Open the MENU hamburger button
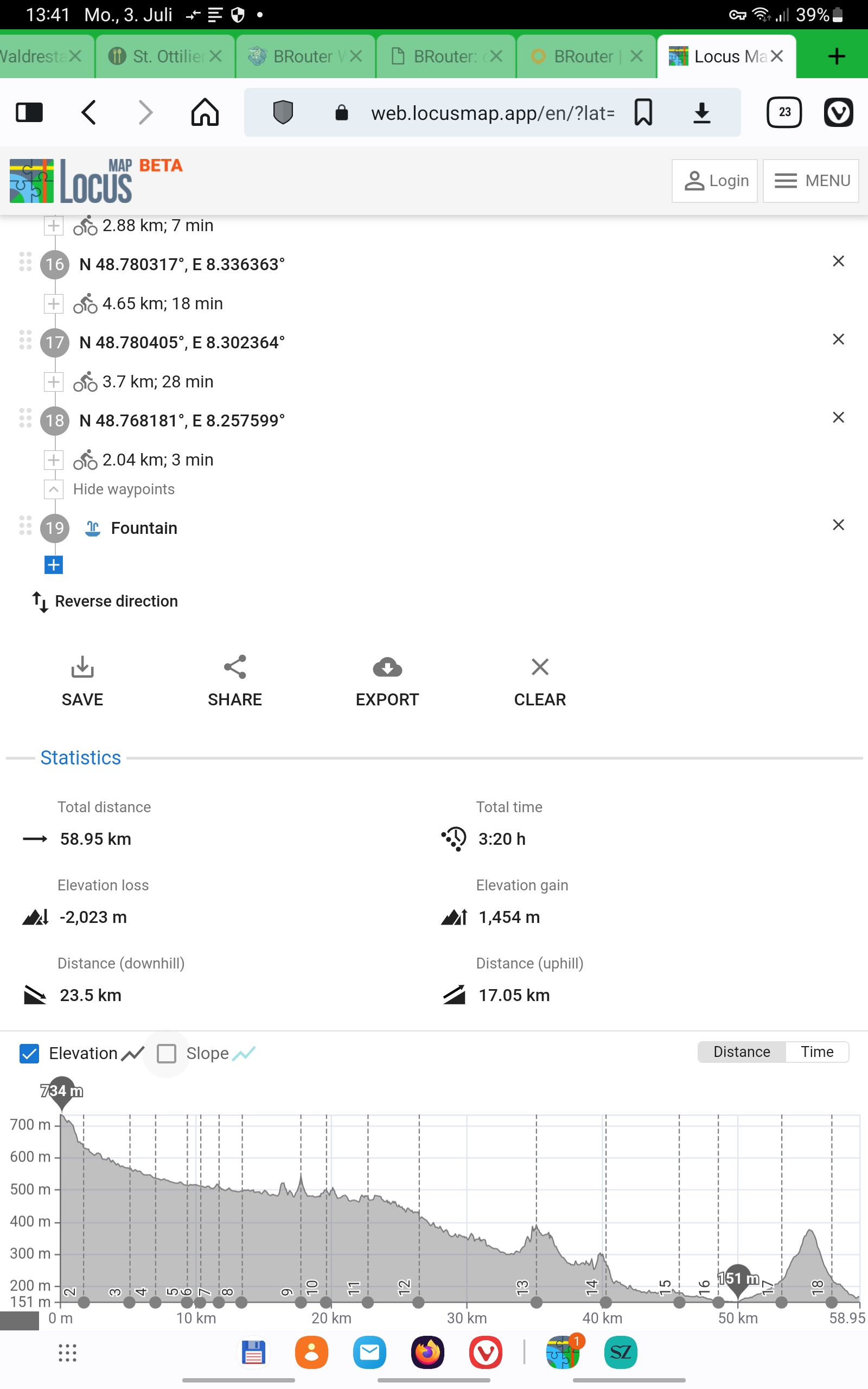The width and height of the screenshot is (868, 1389). (x=810, y=181)
